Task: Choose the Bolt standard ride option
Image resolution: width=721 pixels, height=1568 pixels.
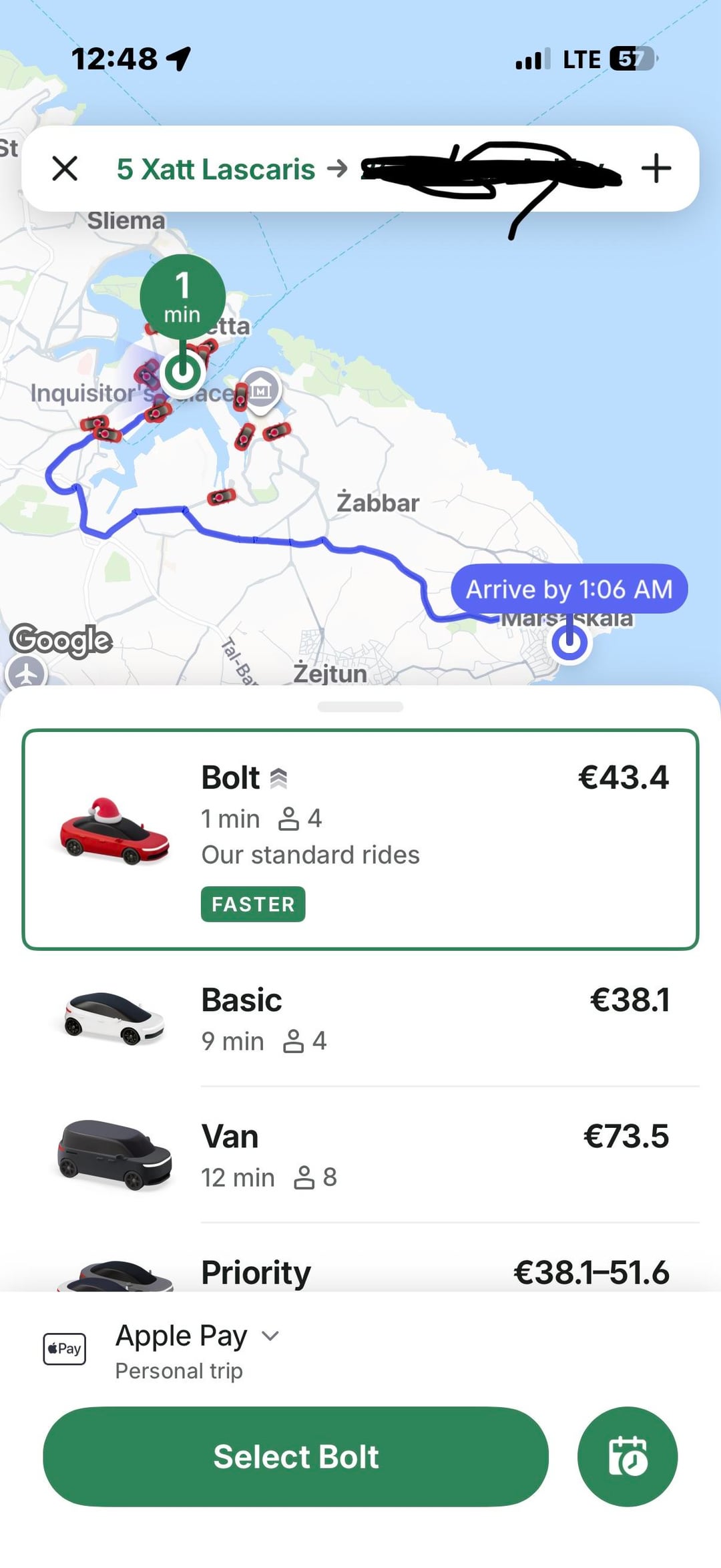Action: point(360,839)
